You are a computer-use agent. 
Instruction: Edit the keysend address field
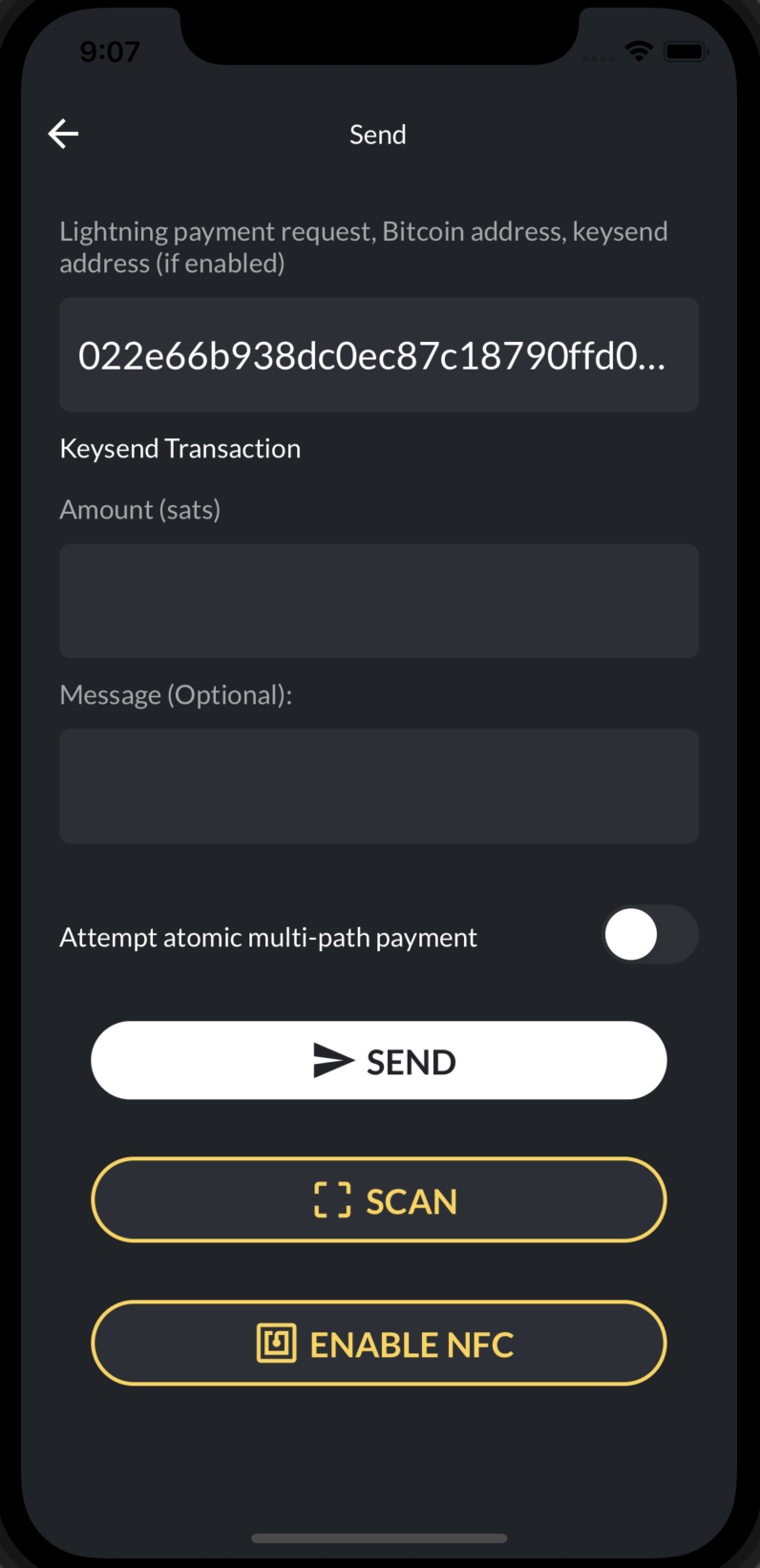[378, 355]
